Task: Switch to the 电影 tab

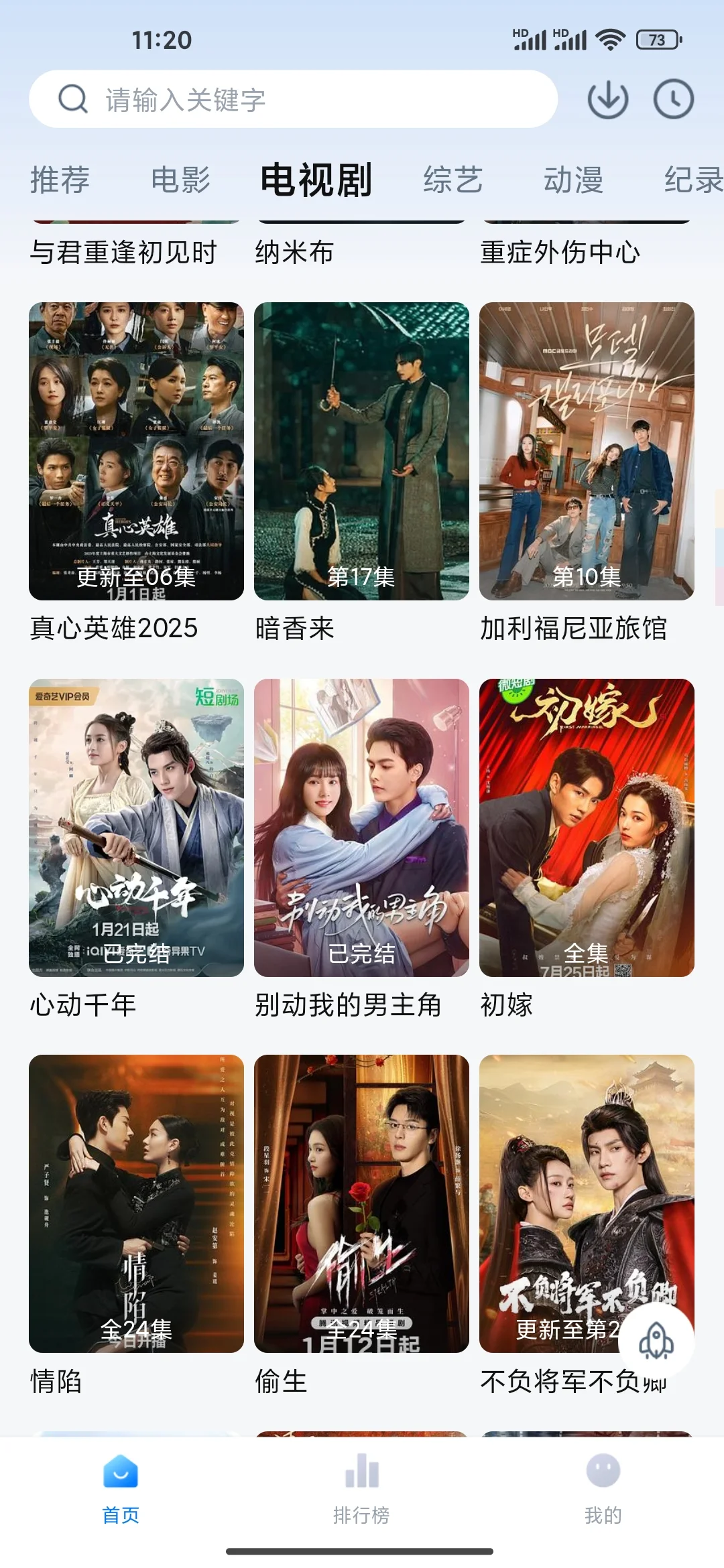Action: click(180, 180)
